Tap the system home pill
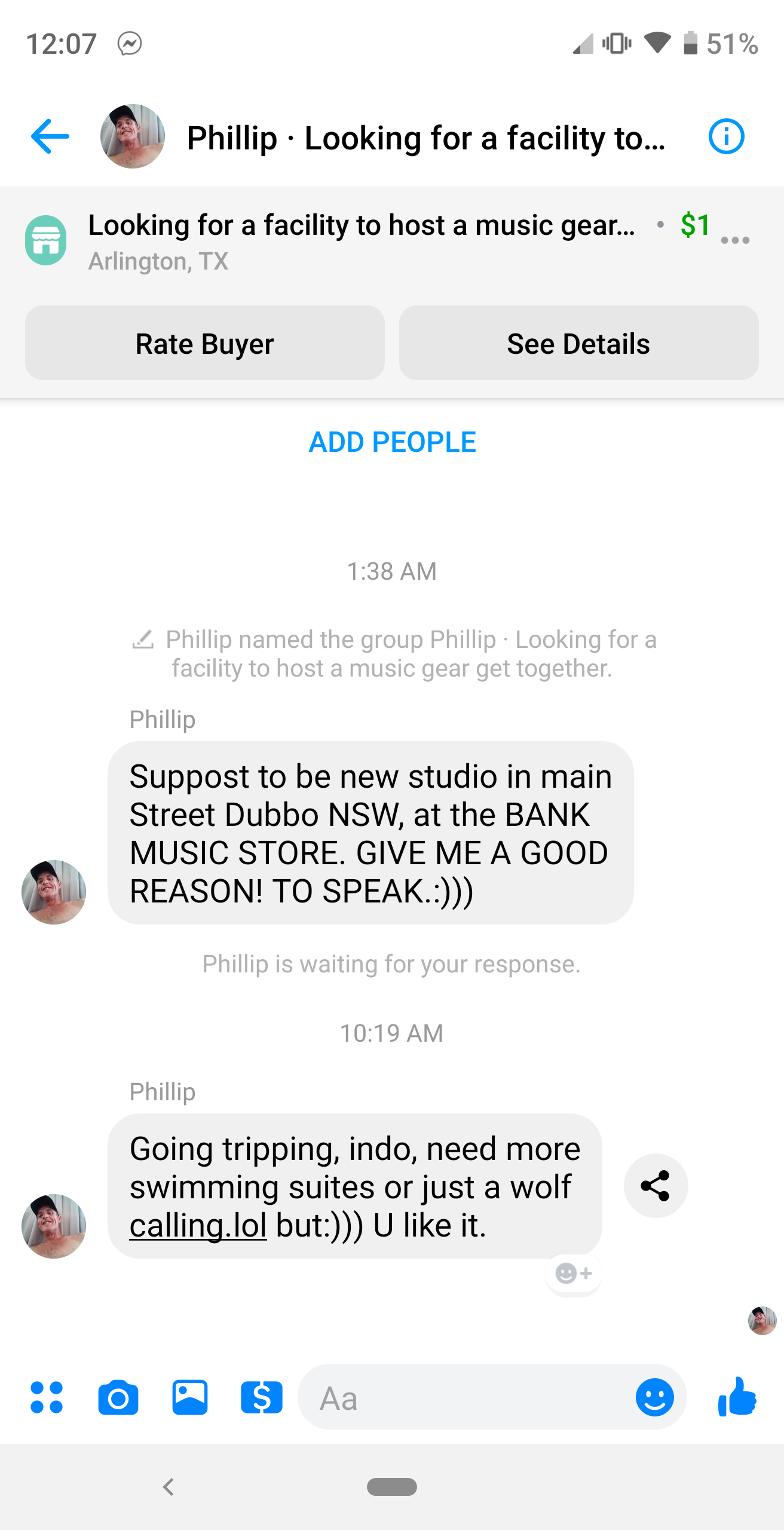The height and width of the screenshot is (1530, 784). [x=392, y=1486]
